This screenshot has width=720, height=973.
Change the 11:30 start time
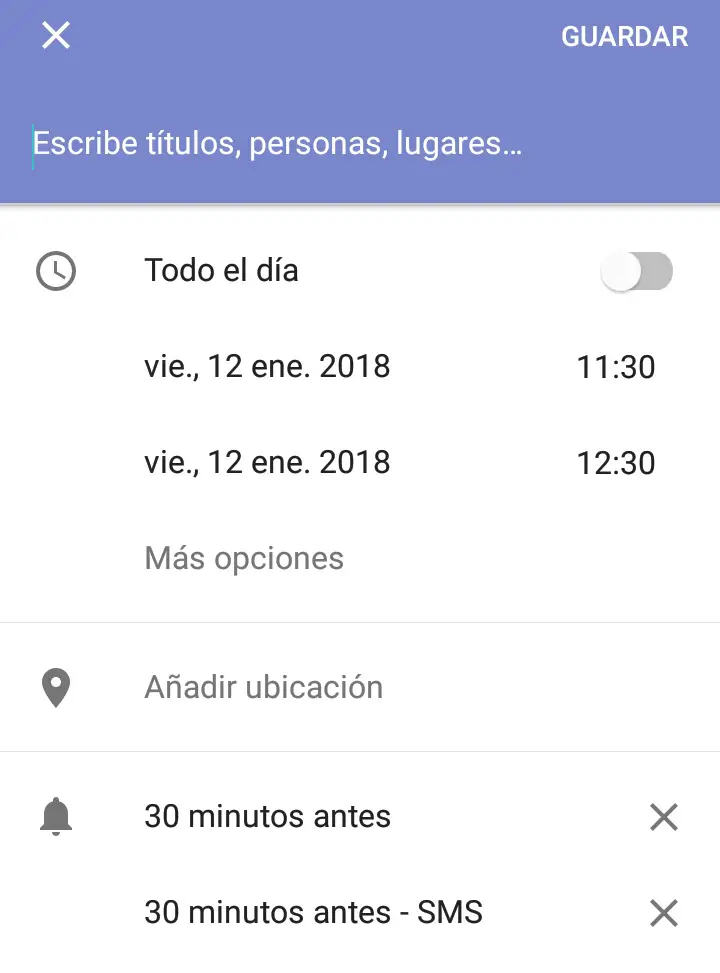click(615, 367)
